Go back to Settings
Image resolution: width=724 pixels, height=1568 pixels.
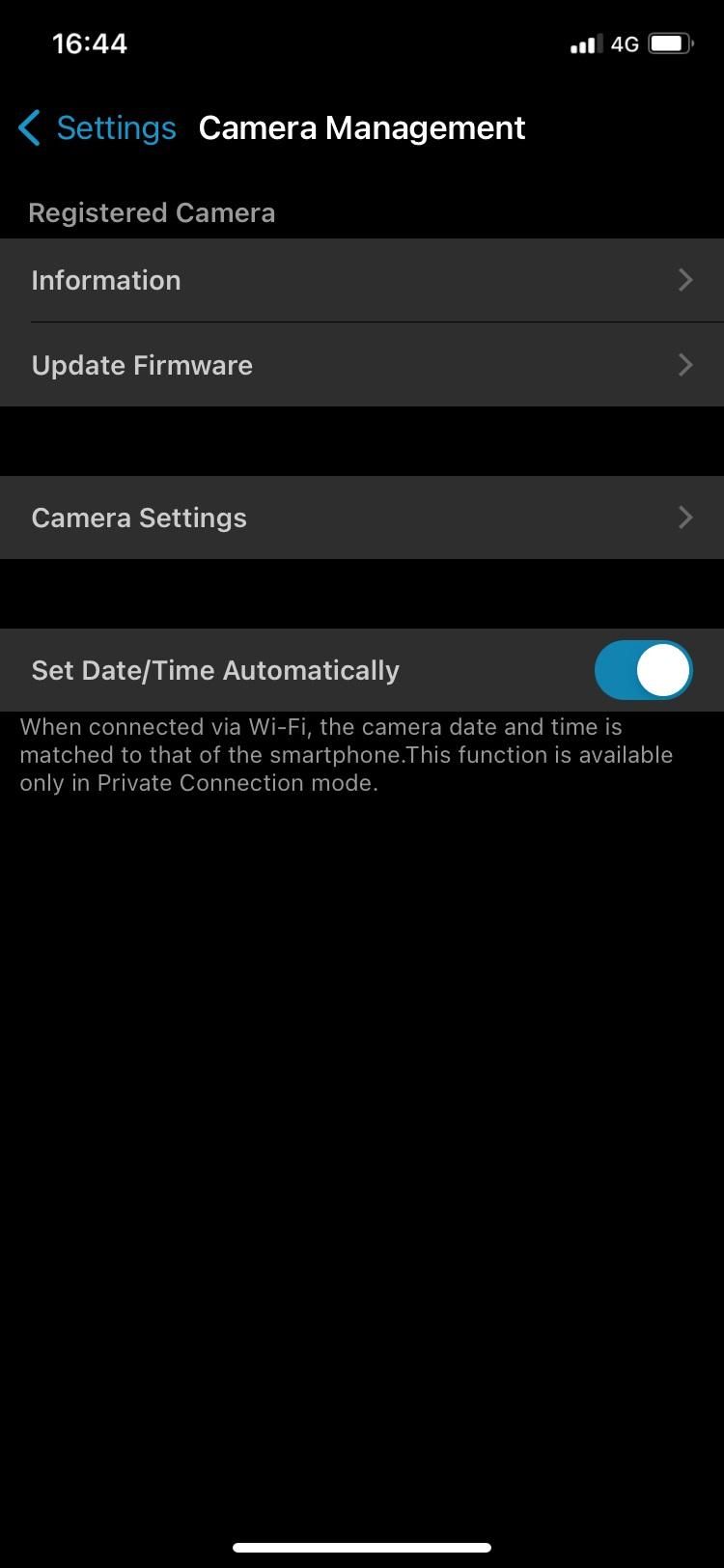[x=97, y=127]
